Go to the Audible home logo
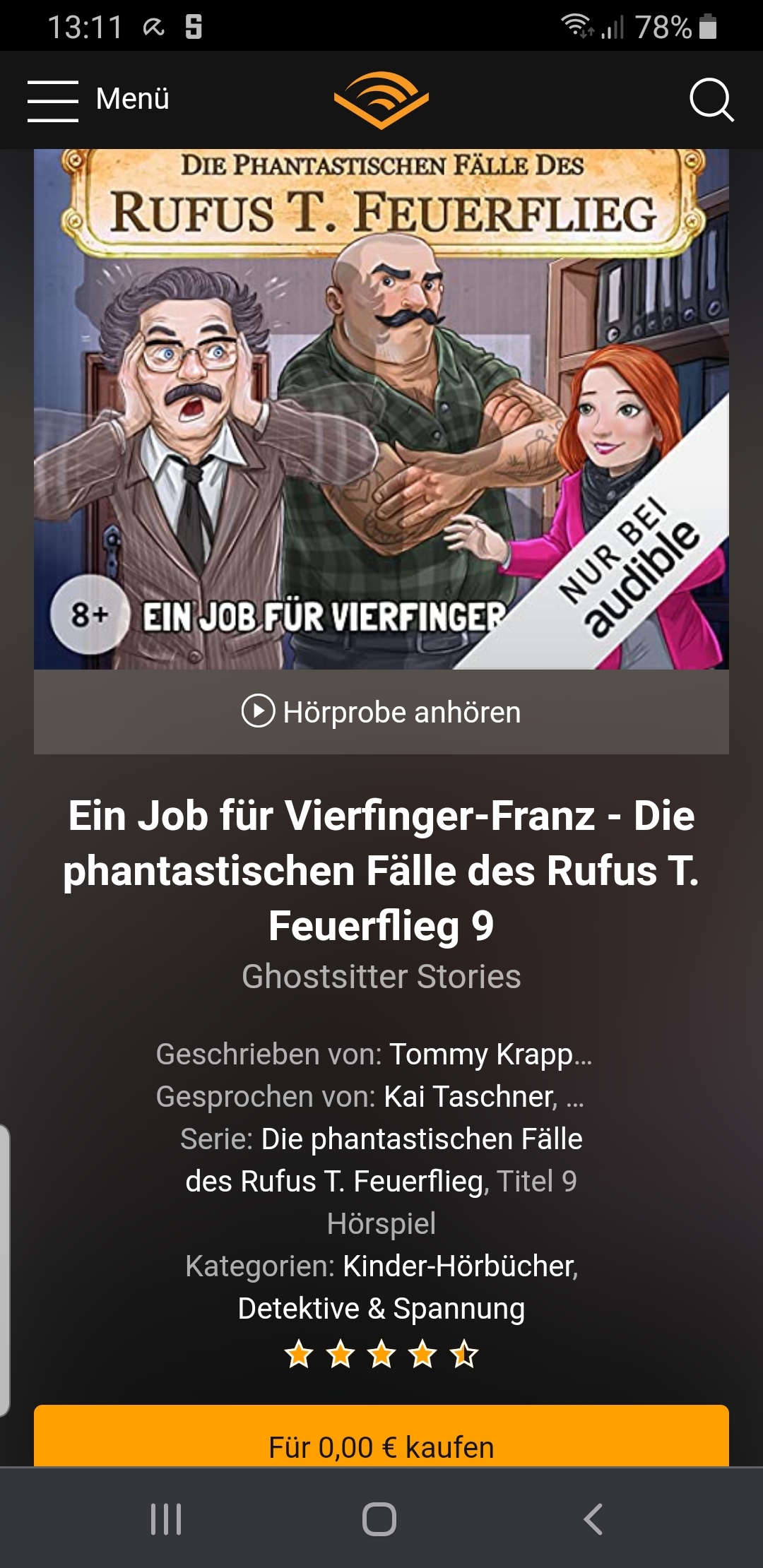The height and width of the screenshot is (1568, 763). coord(381,100)
